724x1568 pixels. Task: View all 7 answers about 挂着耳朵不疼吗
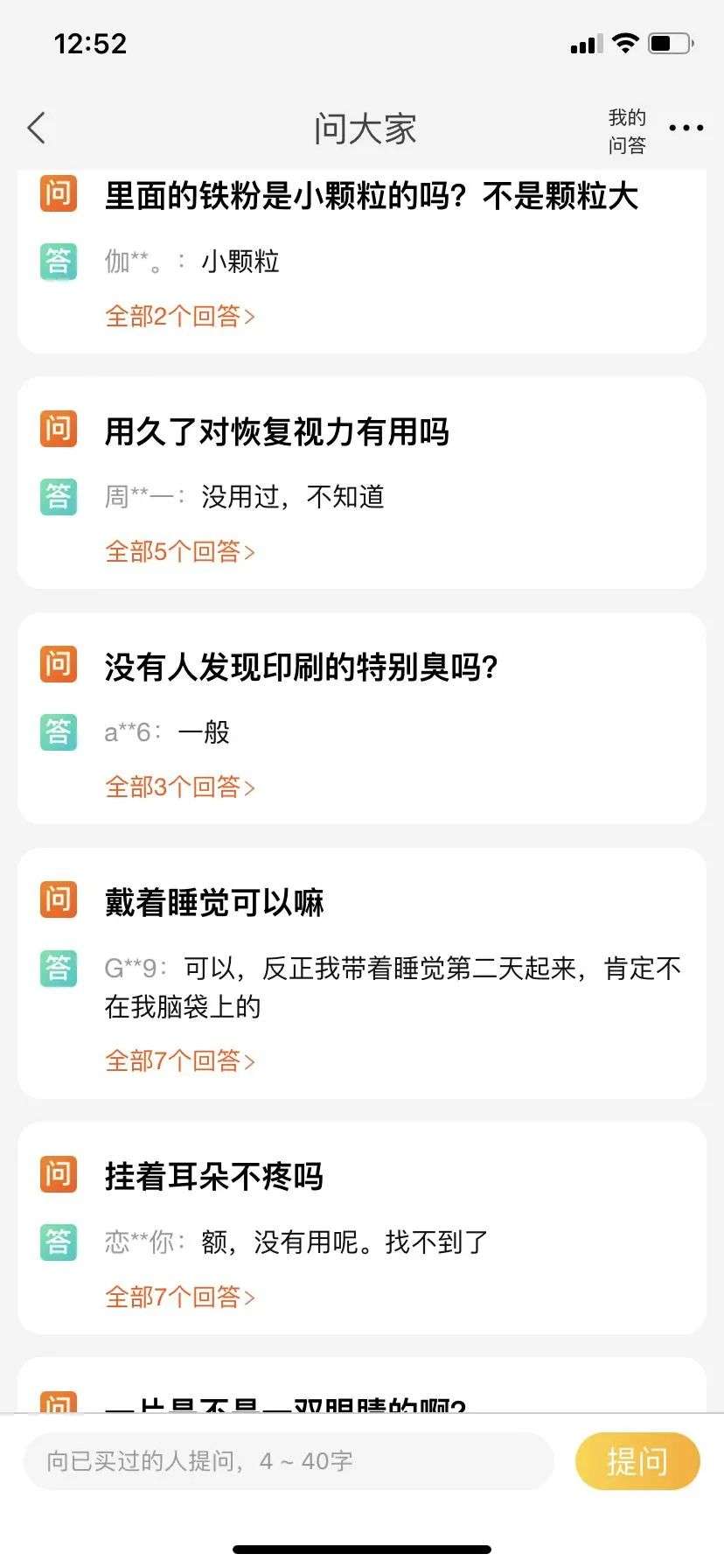[x=179, y=1296]
